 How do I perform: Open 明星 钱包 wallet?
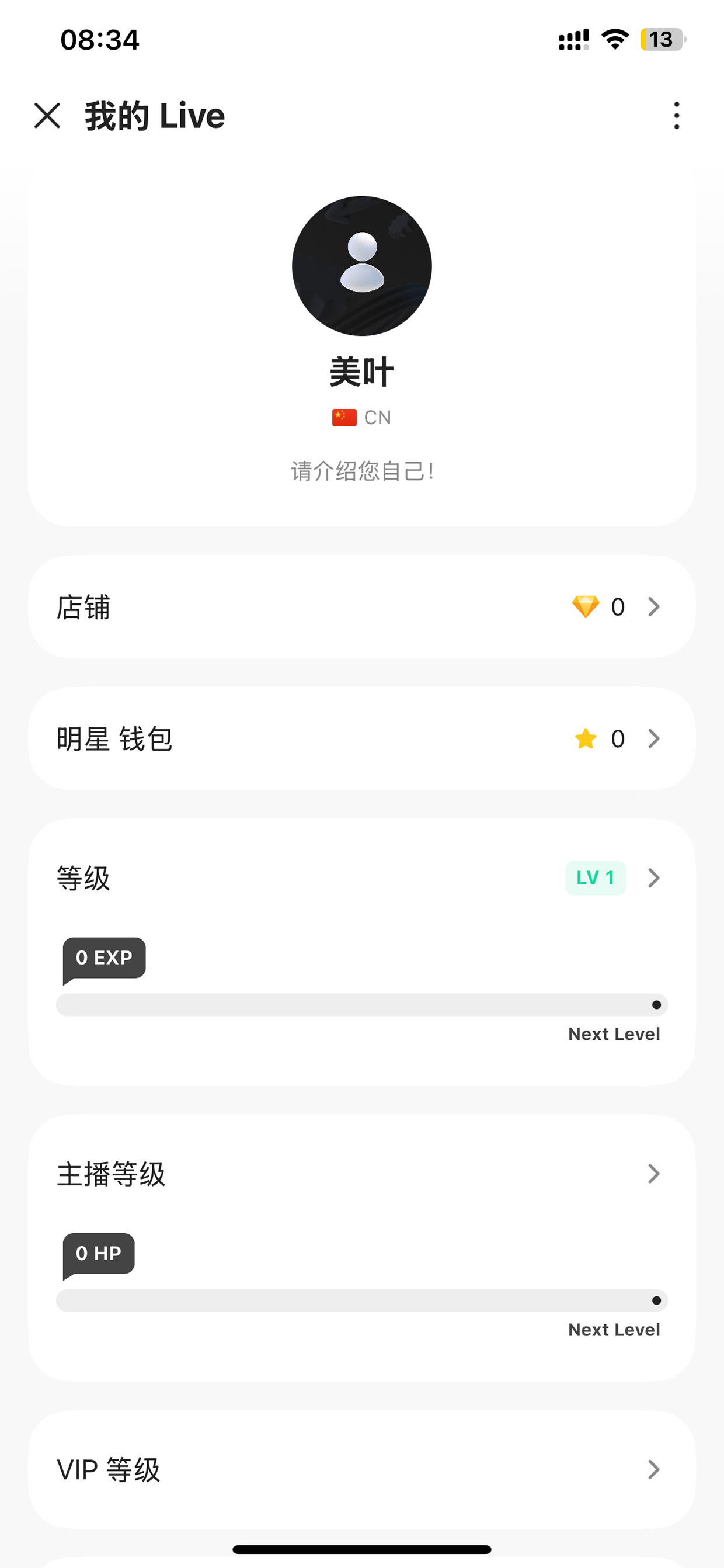(x=362, y=739)
